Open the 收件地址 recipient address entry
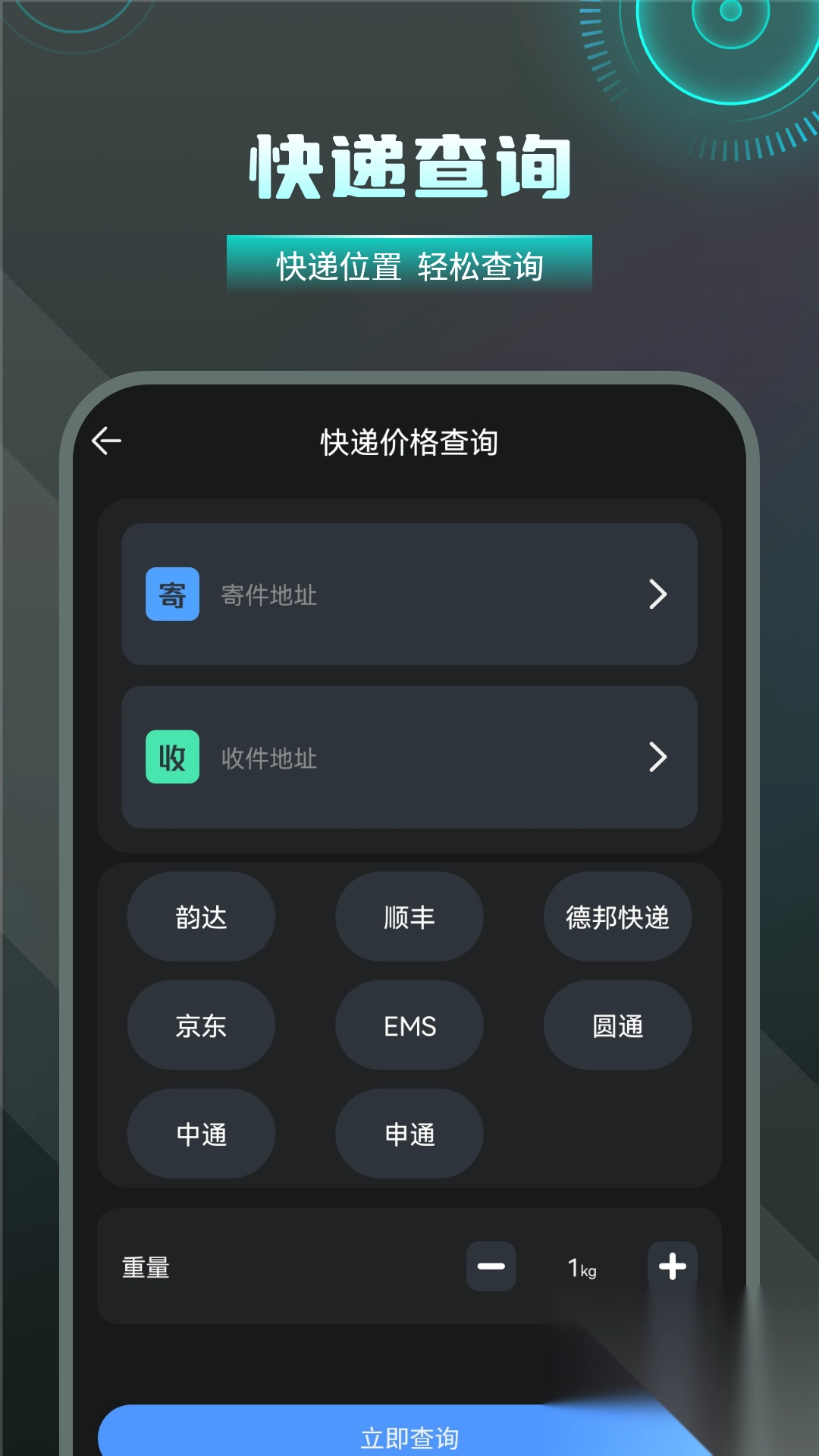 409,756
